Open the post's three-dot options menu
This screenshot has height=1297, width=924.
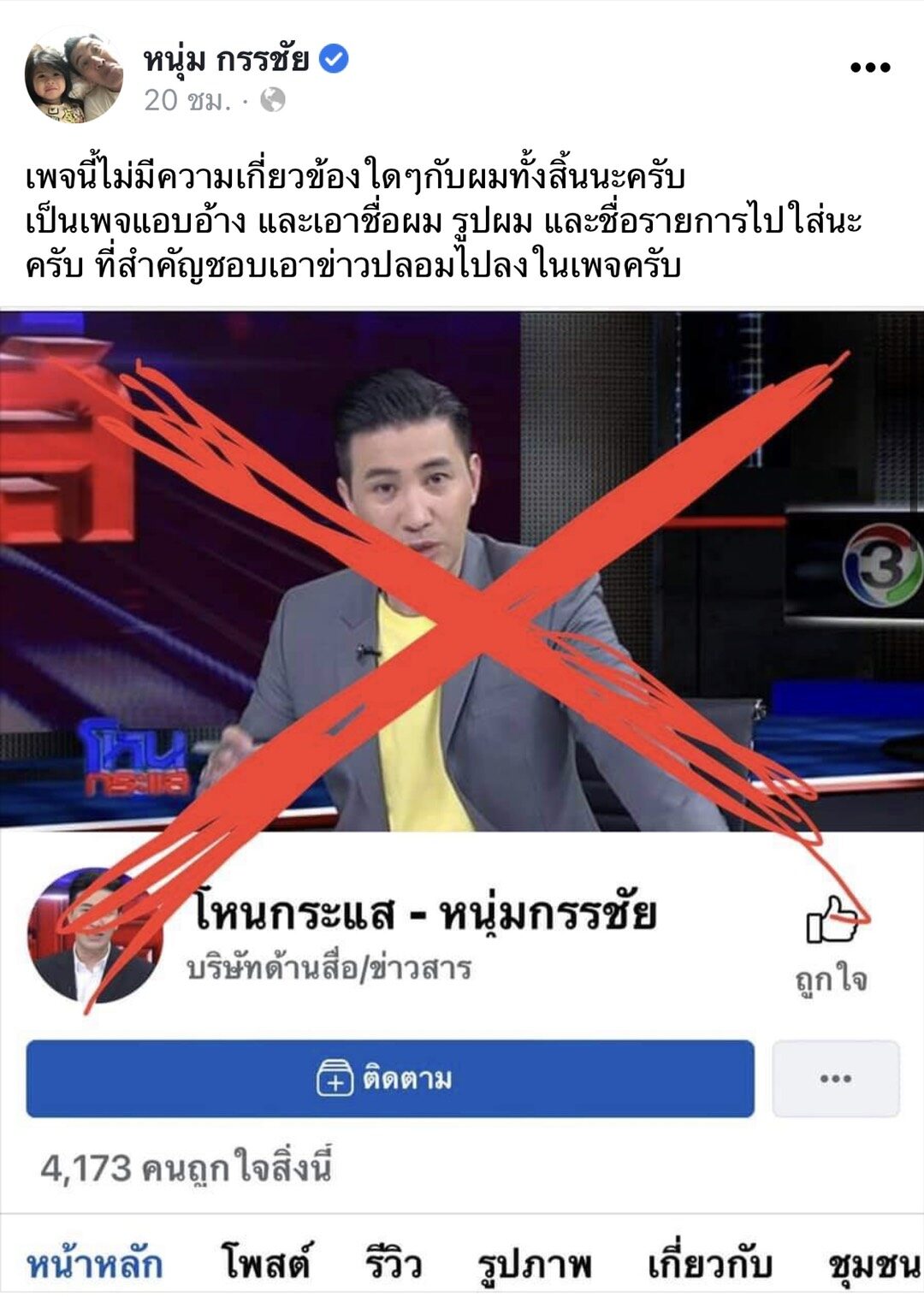click(x=870, y=68)
